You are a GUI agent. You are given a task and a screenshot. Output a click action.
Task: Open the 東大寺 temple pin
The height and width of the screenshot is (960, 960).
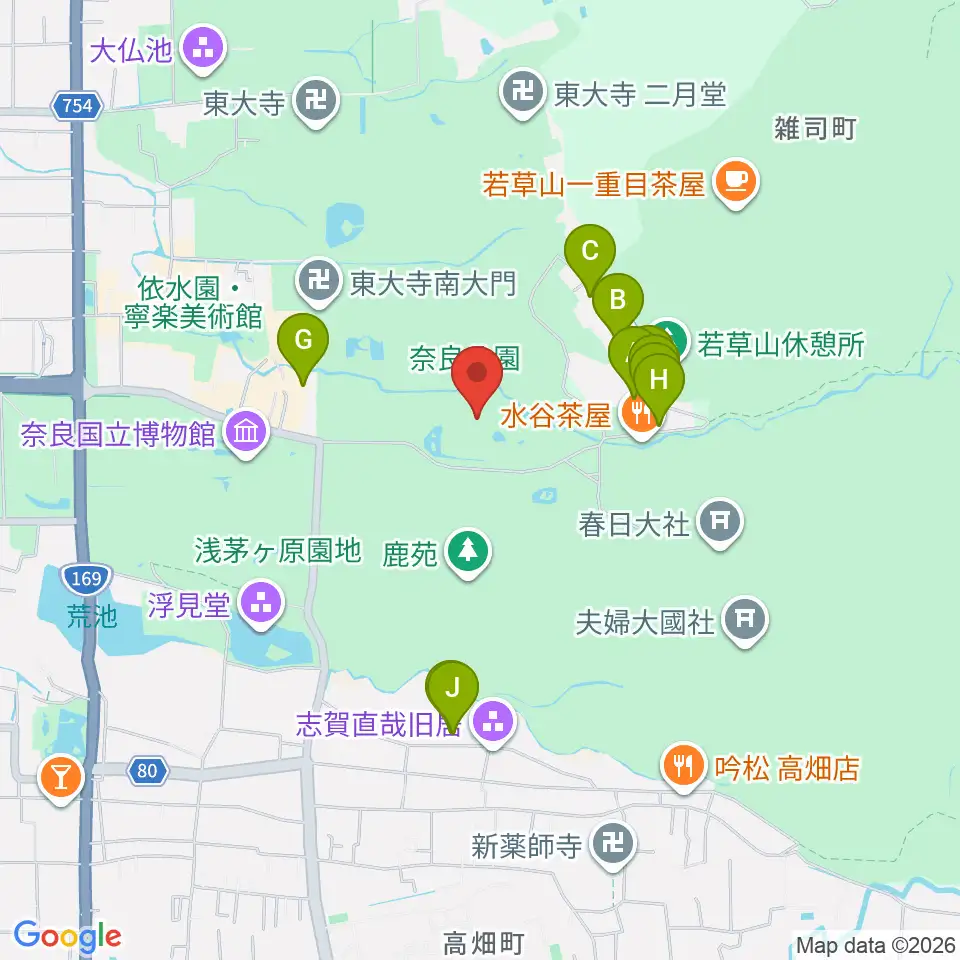tap(316, 100)
